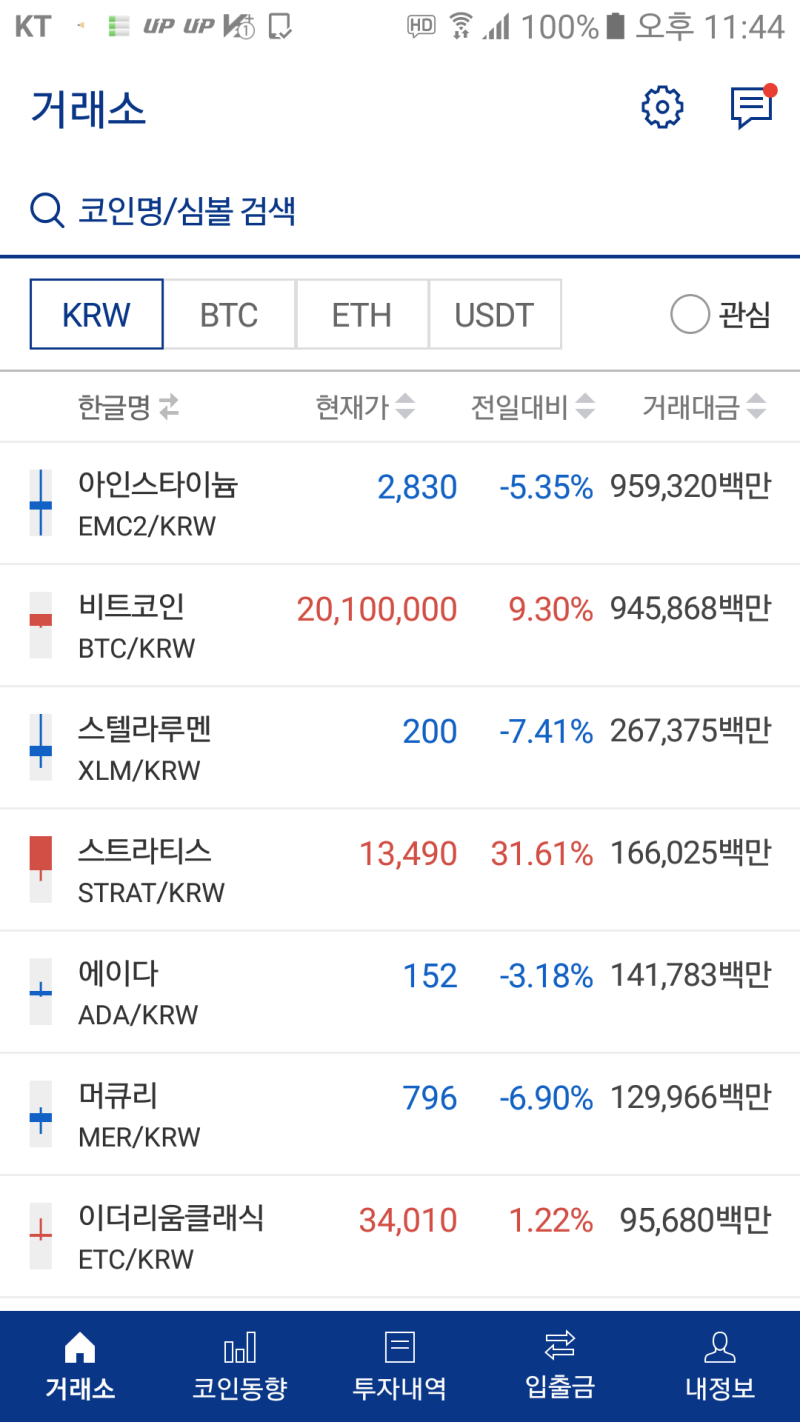Tap the candlestick icon beside 비트코인
The height and width of the screenshot is (1422, 800).
click(40, 625)
